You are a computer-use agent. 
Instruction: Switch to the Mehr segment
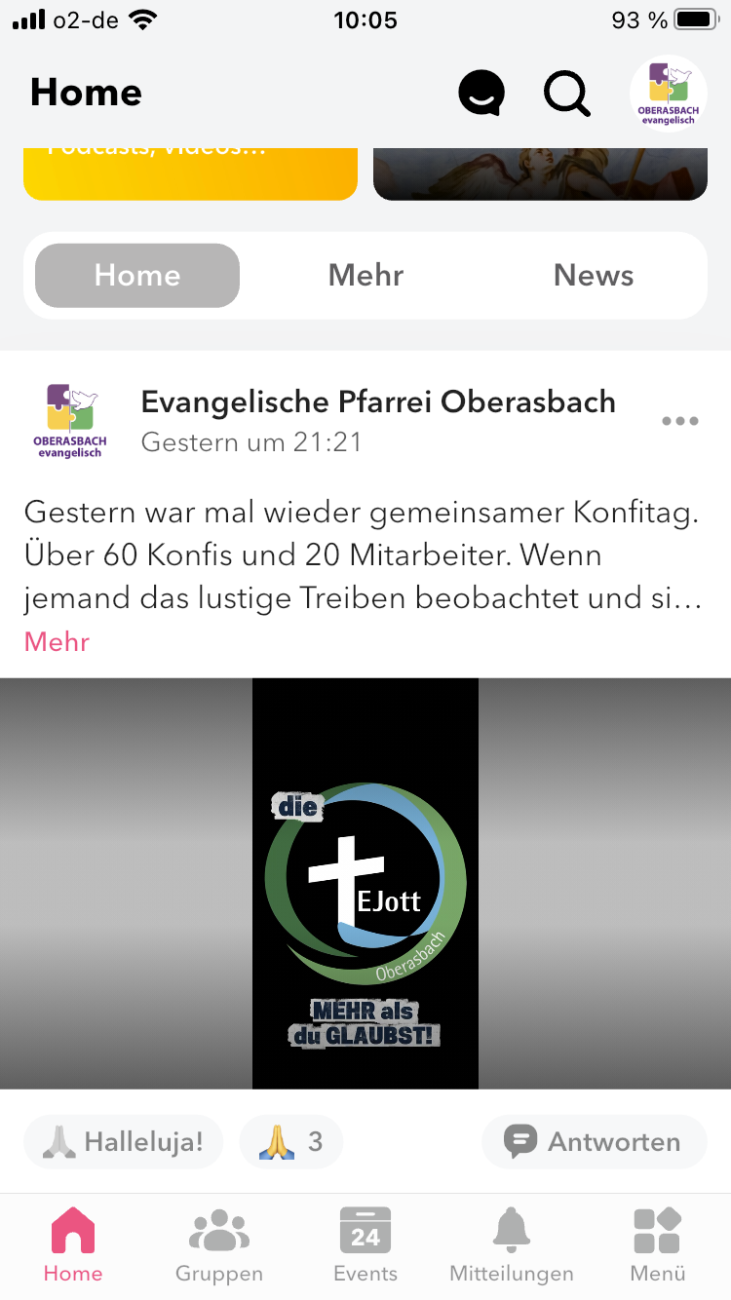[x=366, y=276]
